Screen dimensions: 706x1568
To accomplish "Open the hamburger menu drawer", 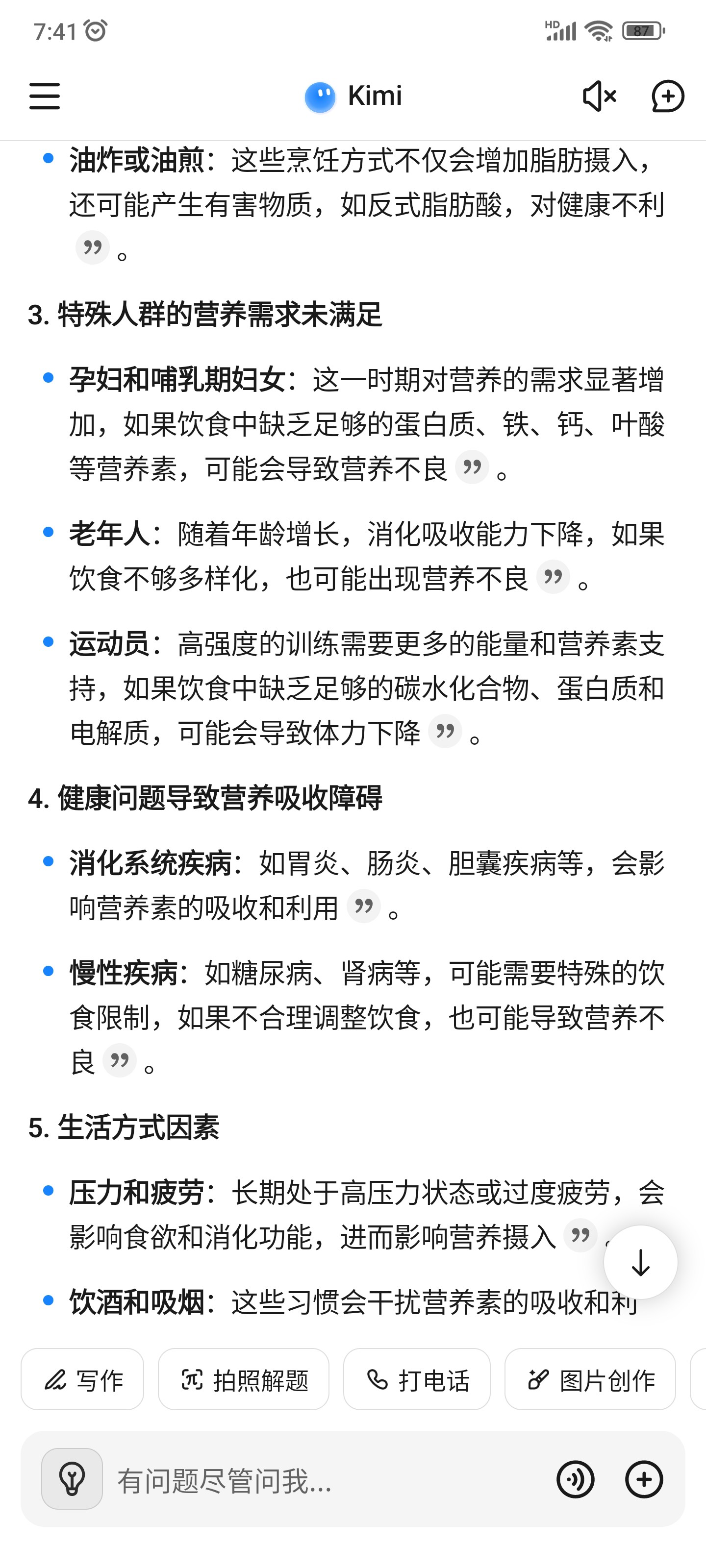I will 45,96.
